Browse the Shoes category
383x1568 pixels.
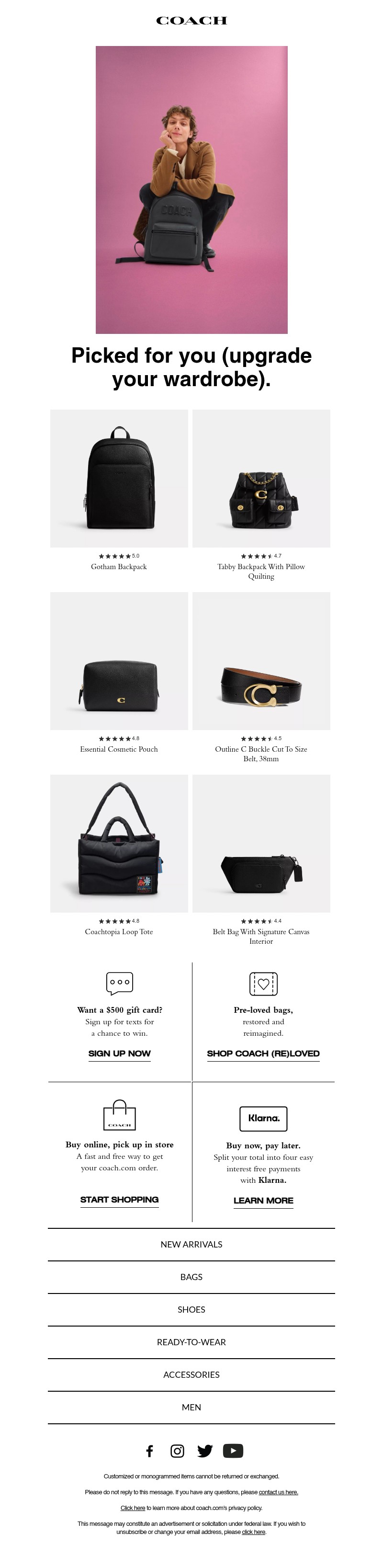click(191, 1309)
